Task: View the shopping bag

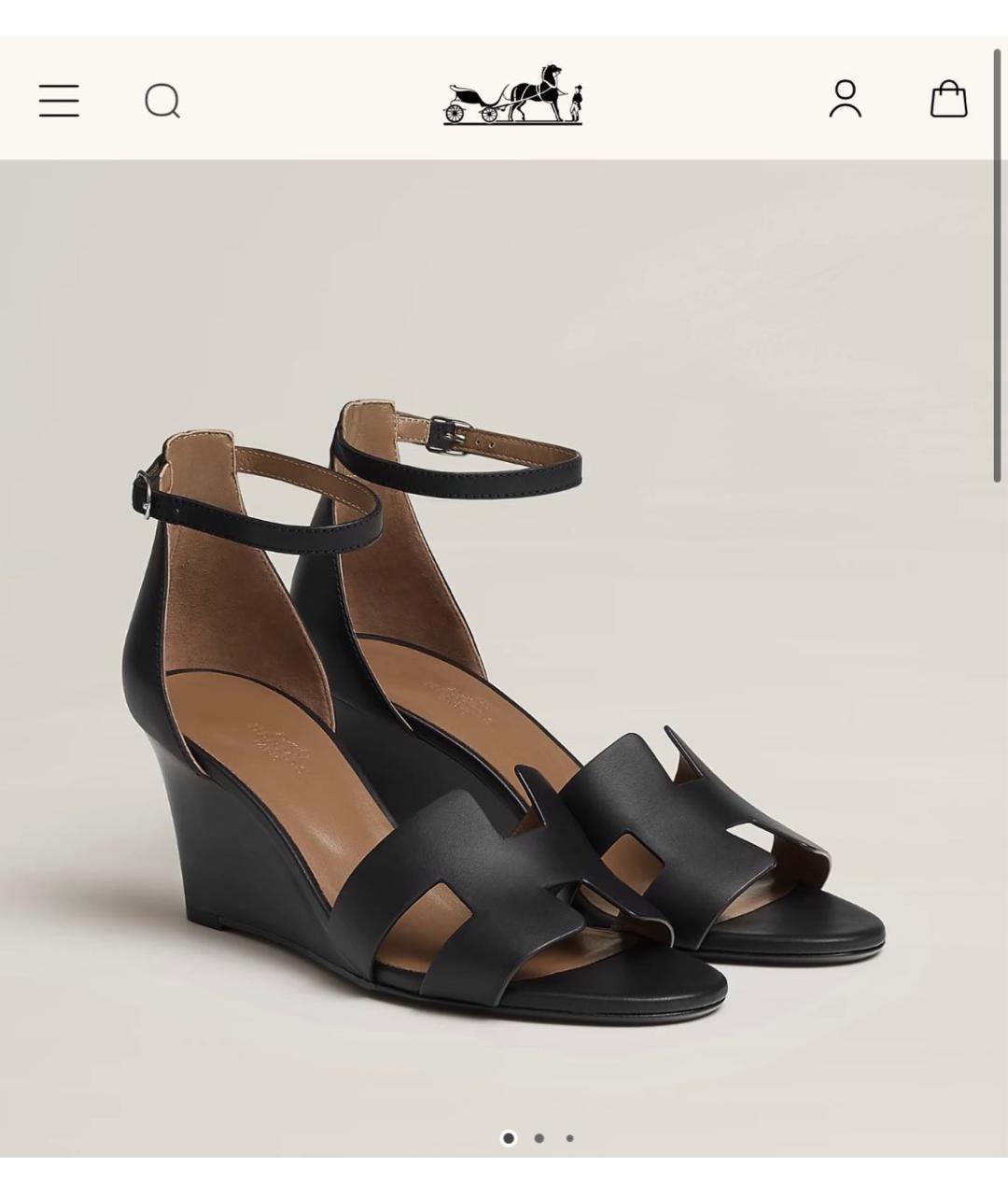Action: pos(948,99)
